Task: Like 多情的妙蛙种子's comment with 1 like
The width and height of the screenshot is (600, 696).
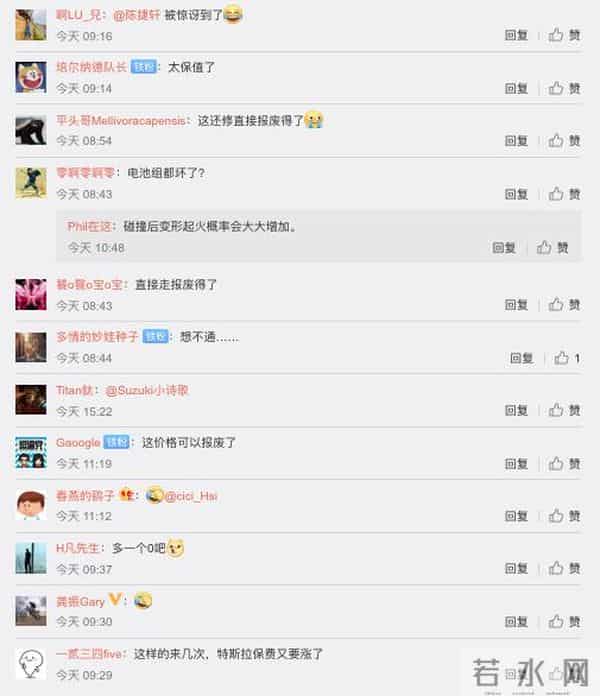Action: click(566, 358)
